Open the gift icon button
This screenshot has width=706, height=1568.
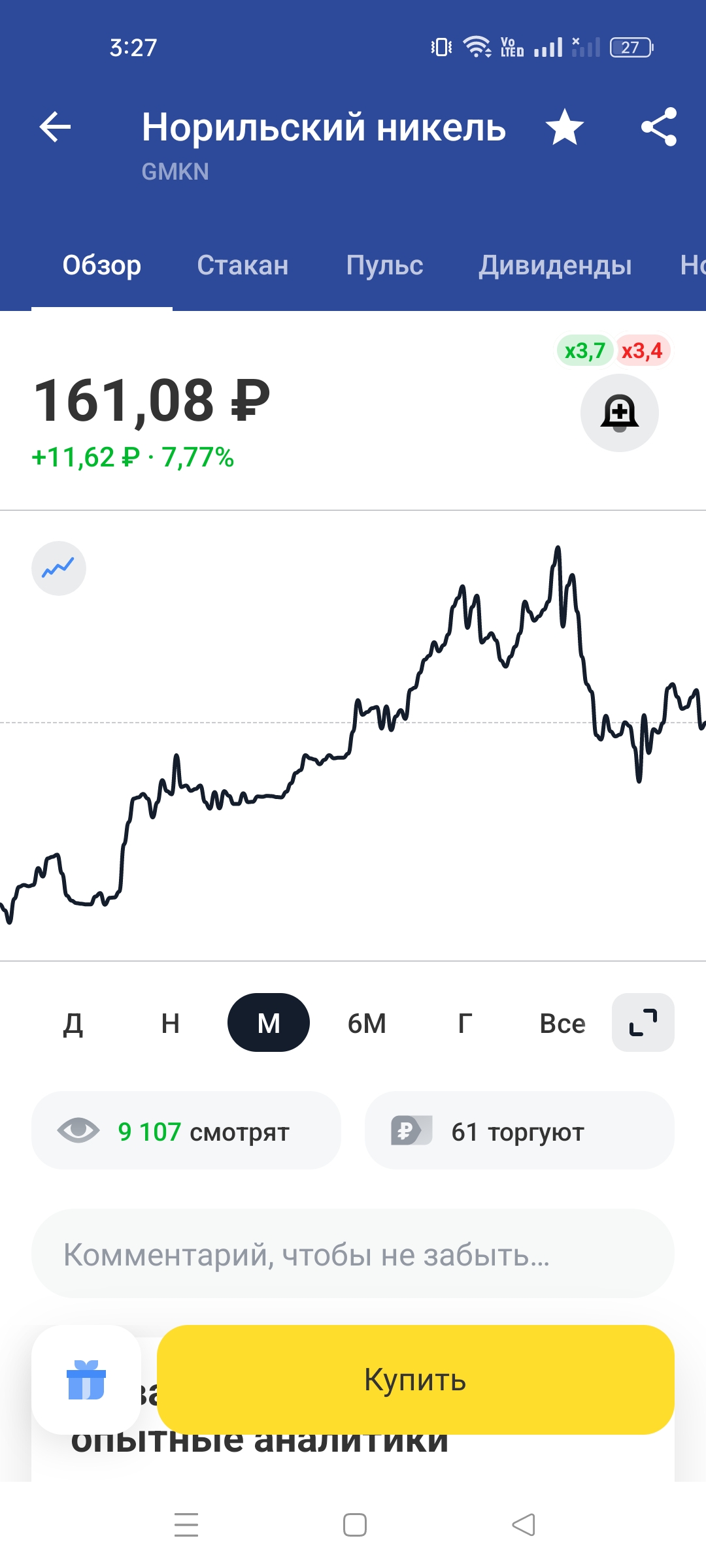pos(86,1380)
